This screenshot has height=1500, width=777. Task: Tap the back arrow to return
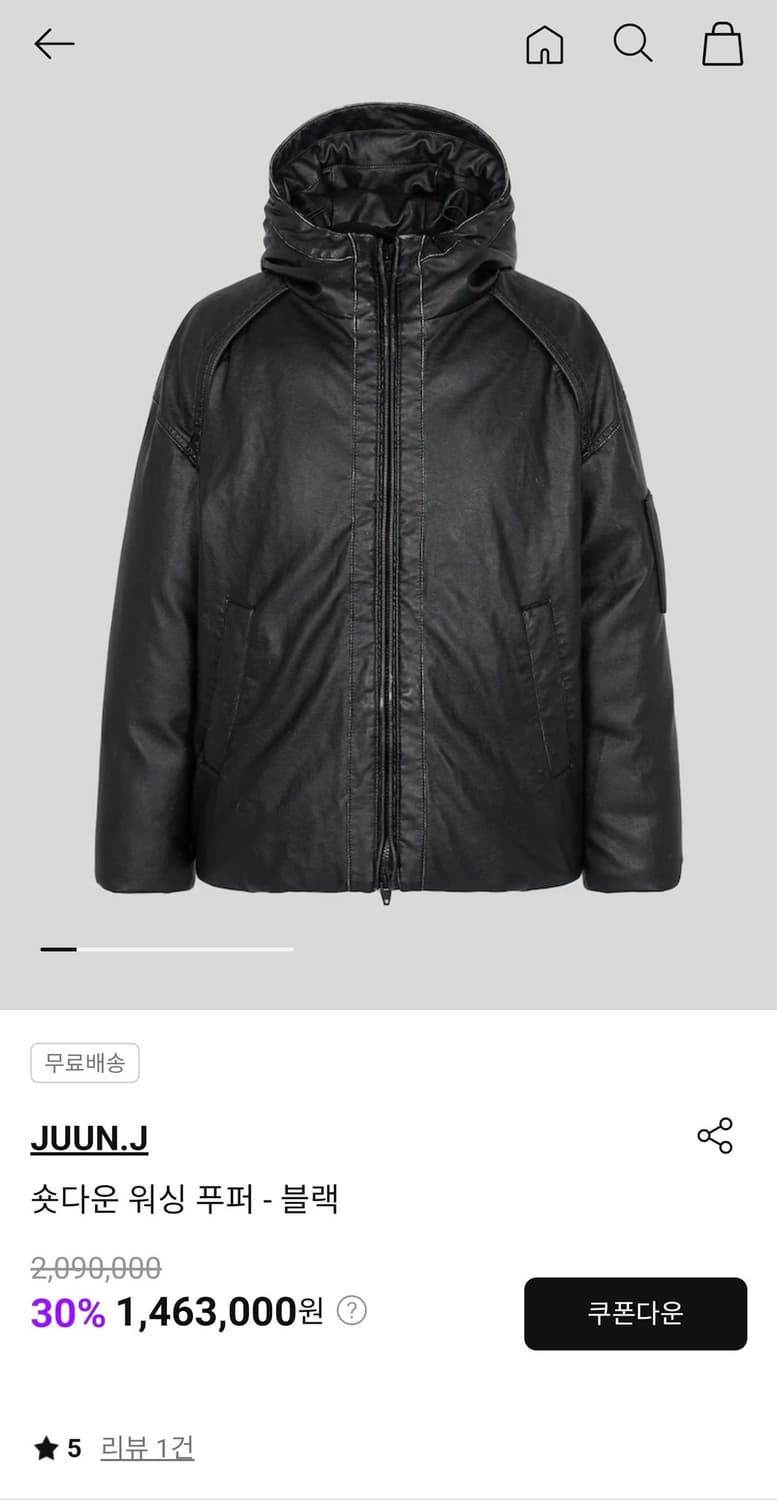pyautogui.click(x=54, y=43)
